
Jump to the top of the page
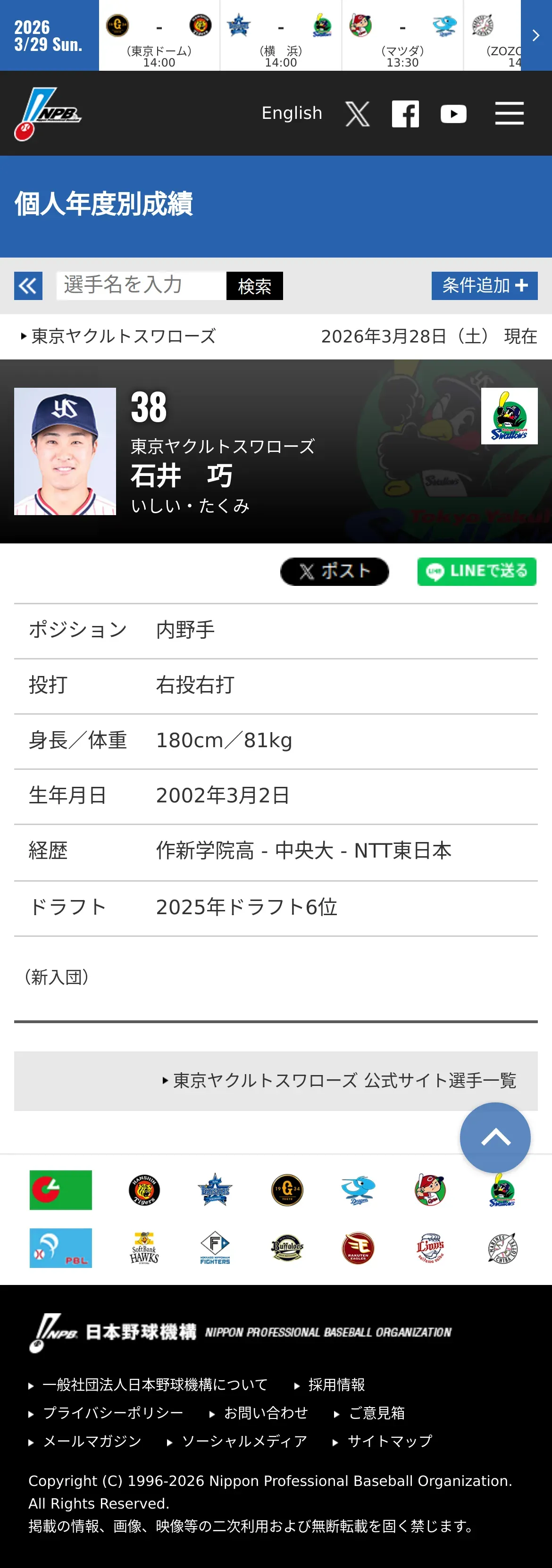[x=495, y=1137]
